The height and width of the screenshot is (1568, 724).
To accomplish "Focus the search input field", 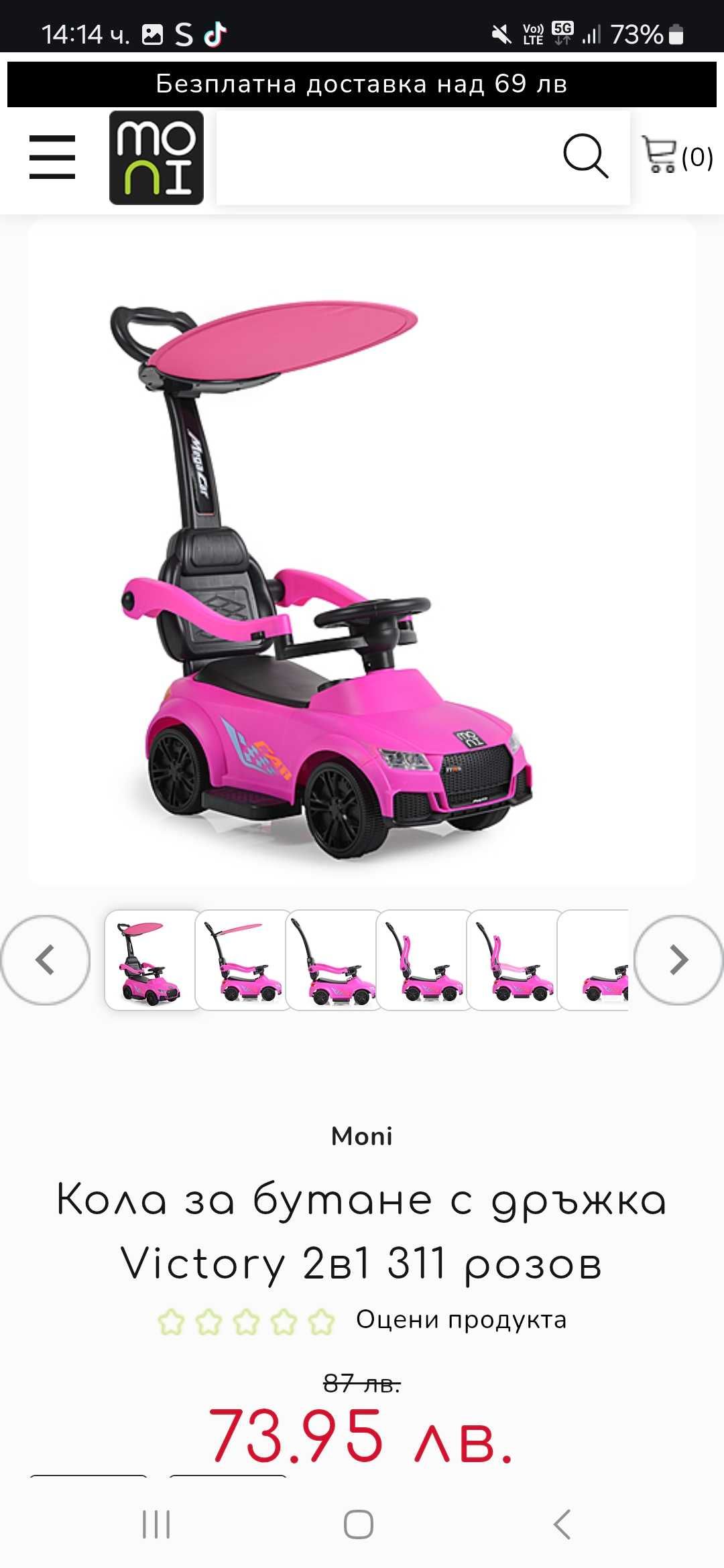I will click(x=382, y=157).
